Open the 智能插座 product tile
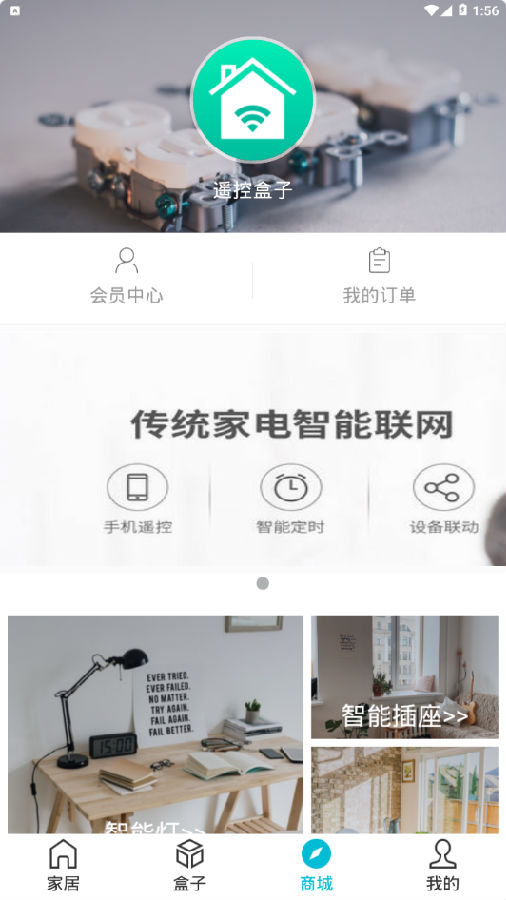Viewport: 506px width, 900px height. click(404, 677)
